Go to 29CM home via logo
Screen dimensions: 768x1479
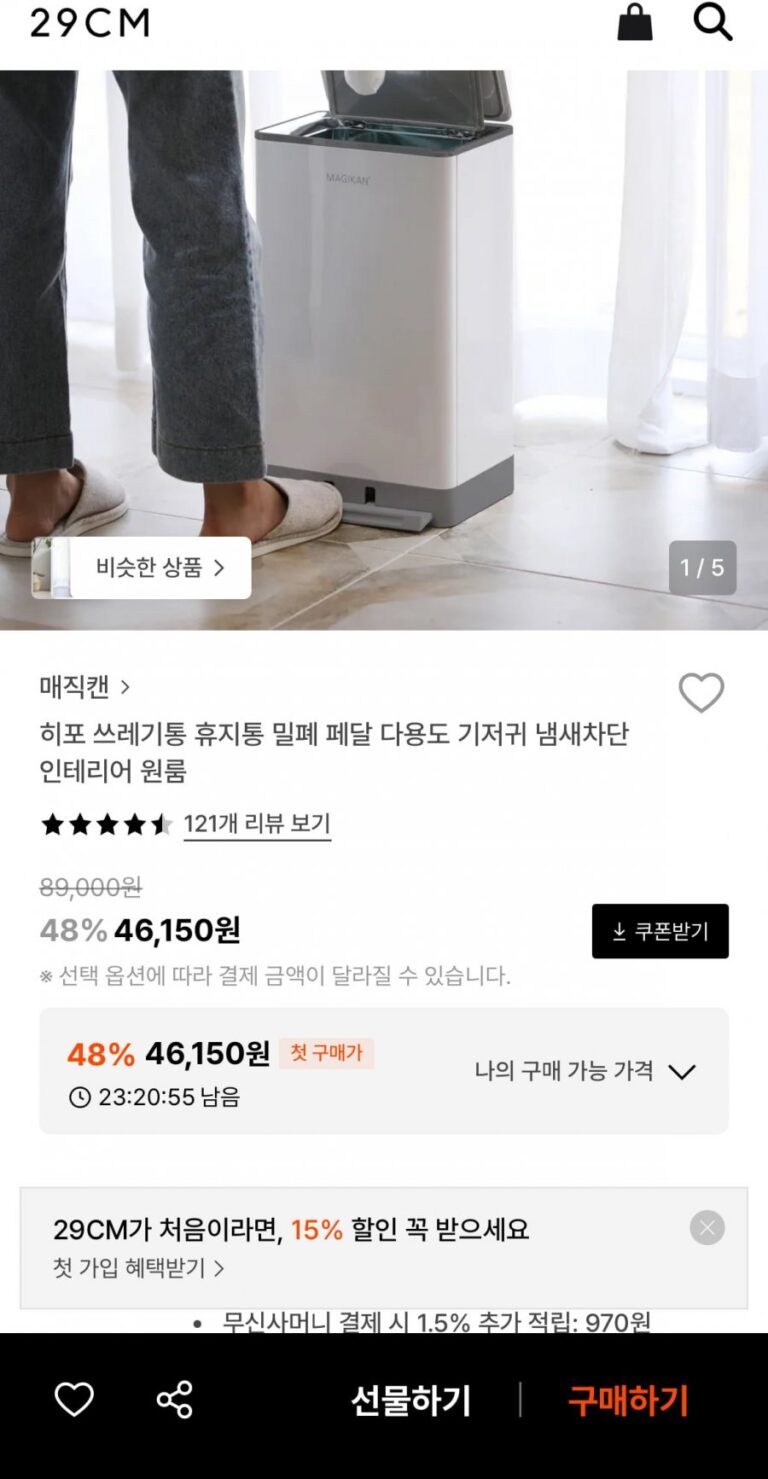pyautogui.click(x=90, y=22)
